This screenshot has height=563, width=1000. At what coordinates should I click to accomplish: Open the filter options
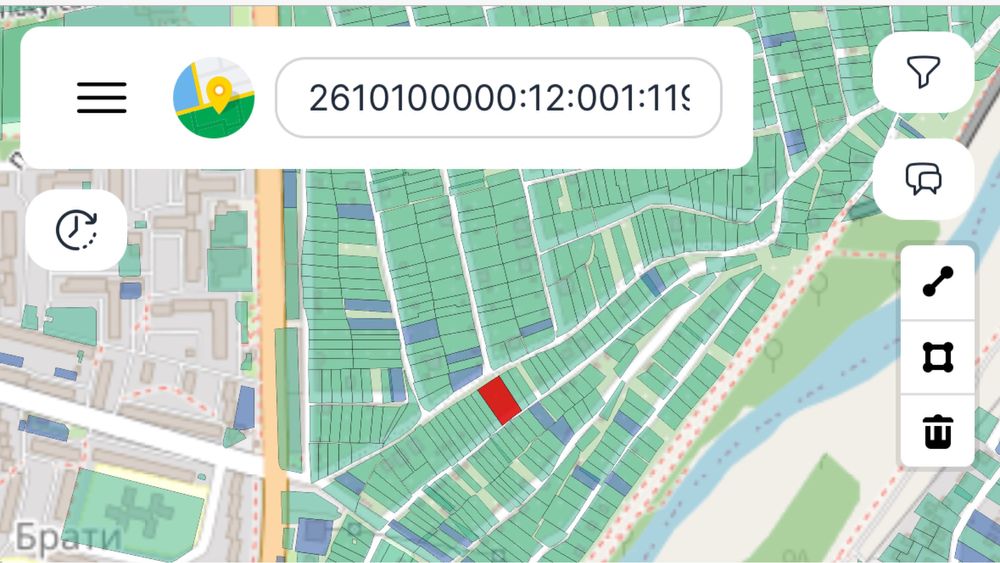tap(923, 71)
